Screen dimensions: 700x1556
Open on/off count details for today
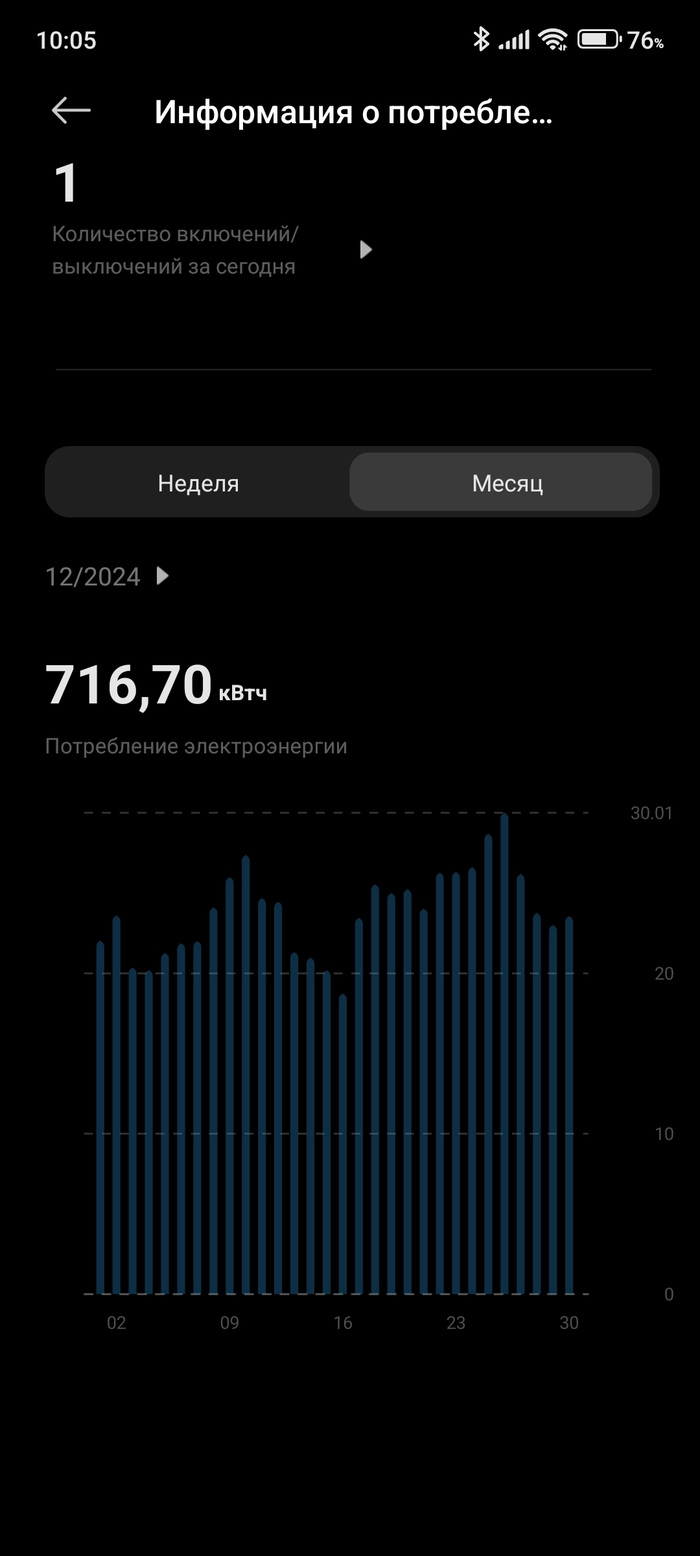pyautogui.click(x=365, y=250)
